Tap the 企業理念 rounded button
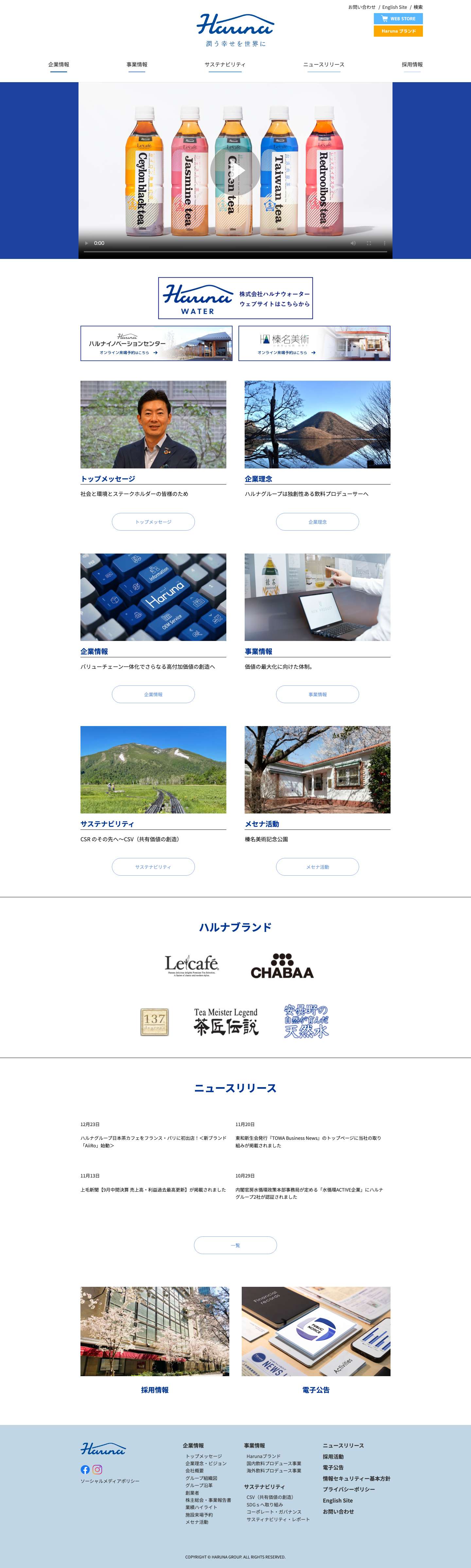This screenshot has height=1568, width=471. coord(317,522)
